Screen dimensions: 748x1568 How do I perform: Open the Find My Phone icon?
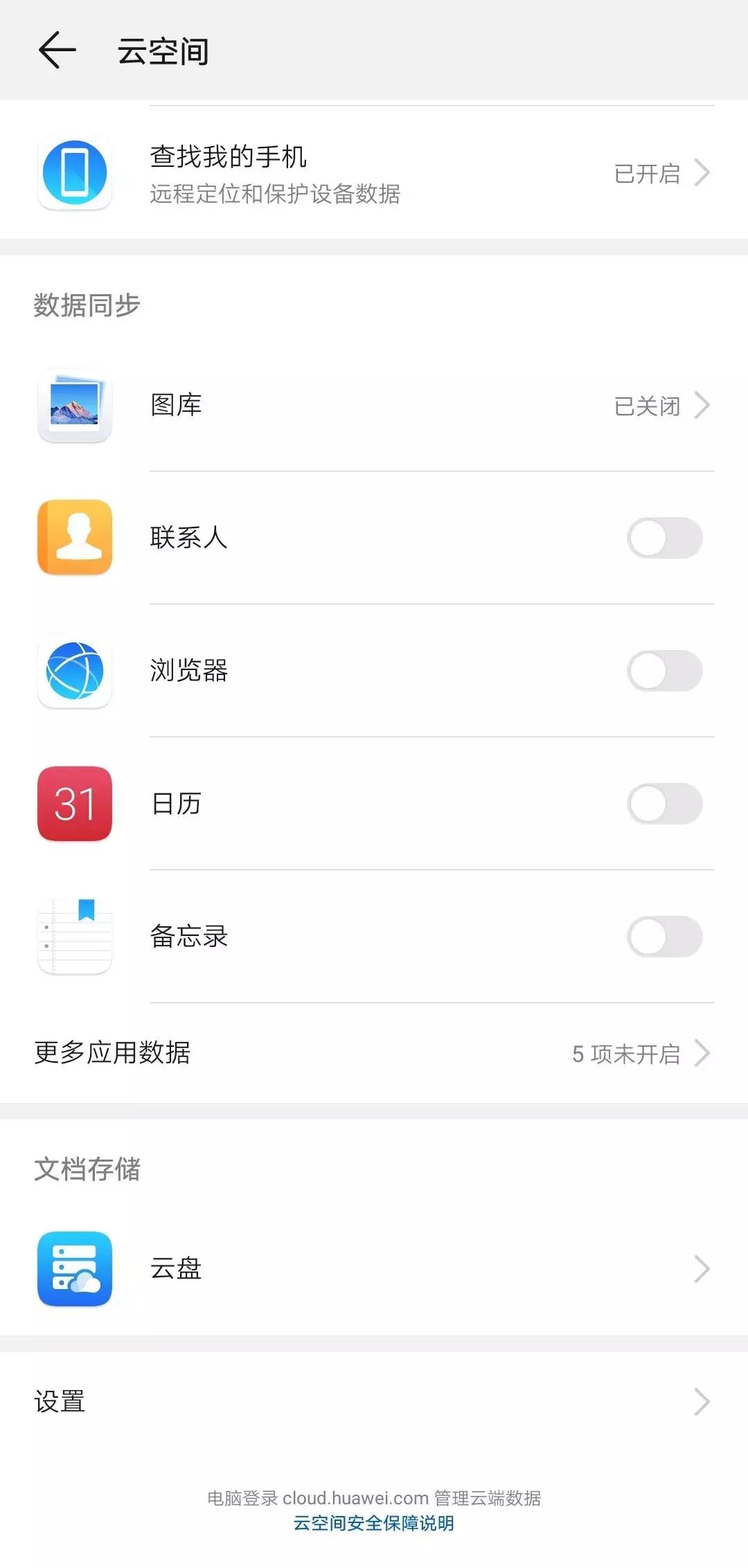pyautogui.click(x=75, y=174)
